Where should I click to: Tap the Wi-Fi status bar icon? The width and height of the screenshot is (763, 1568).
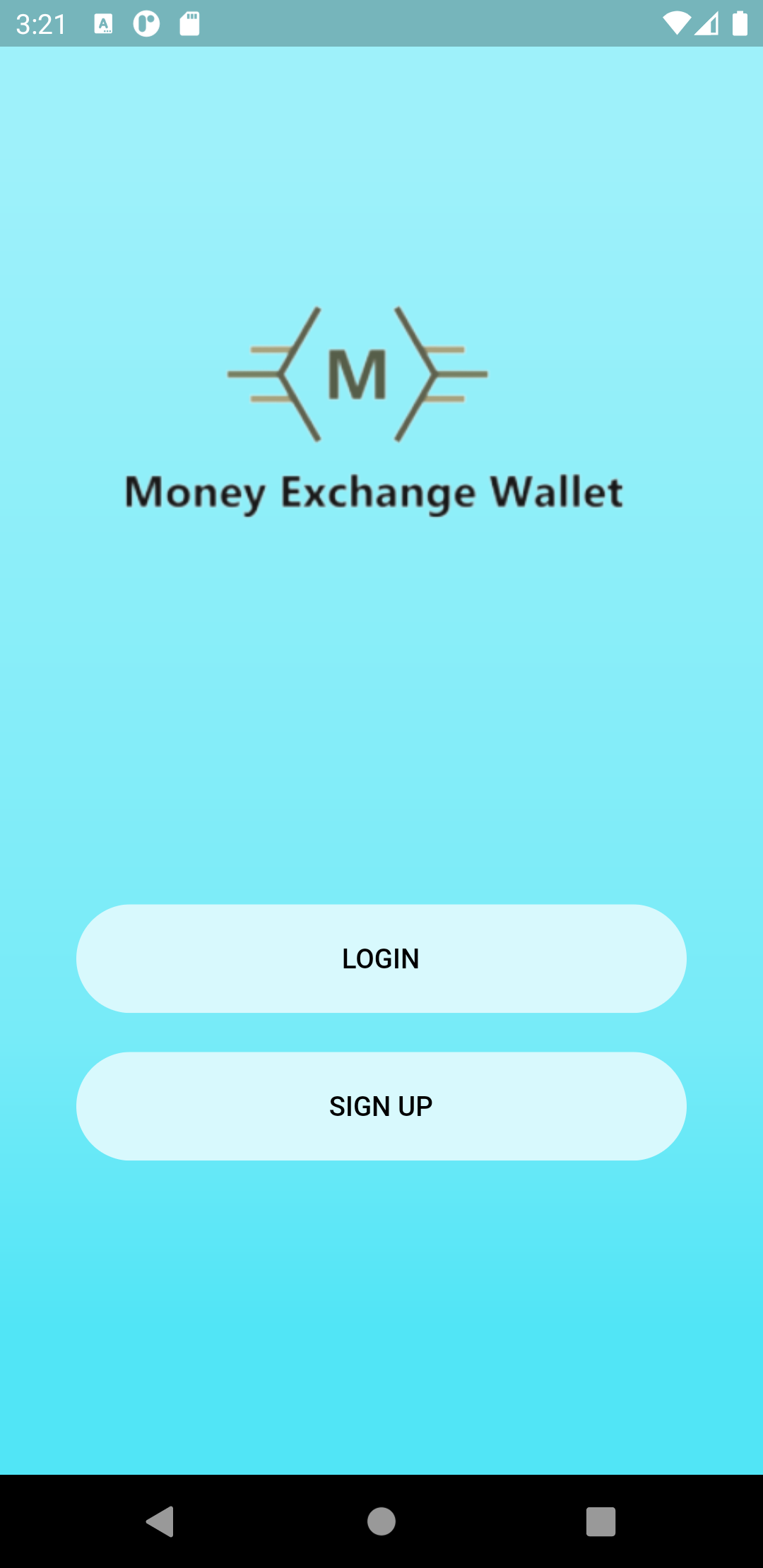(x=676, y=23)
